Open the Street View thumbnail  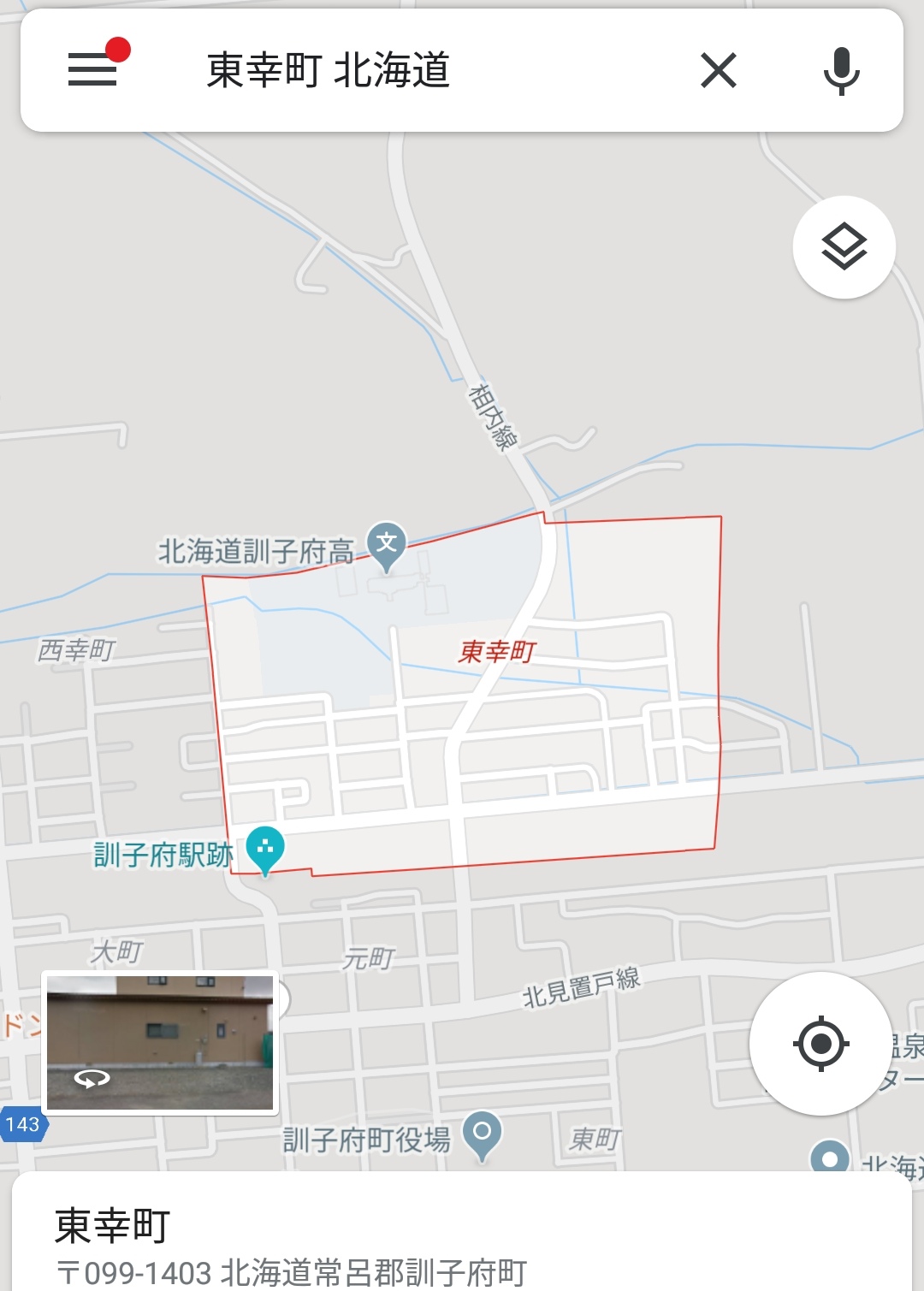pos(160,1043)
